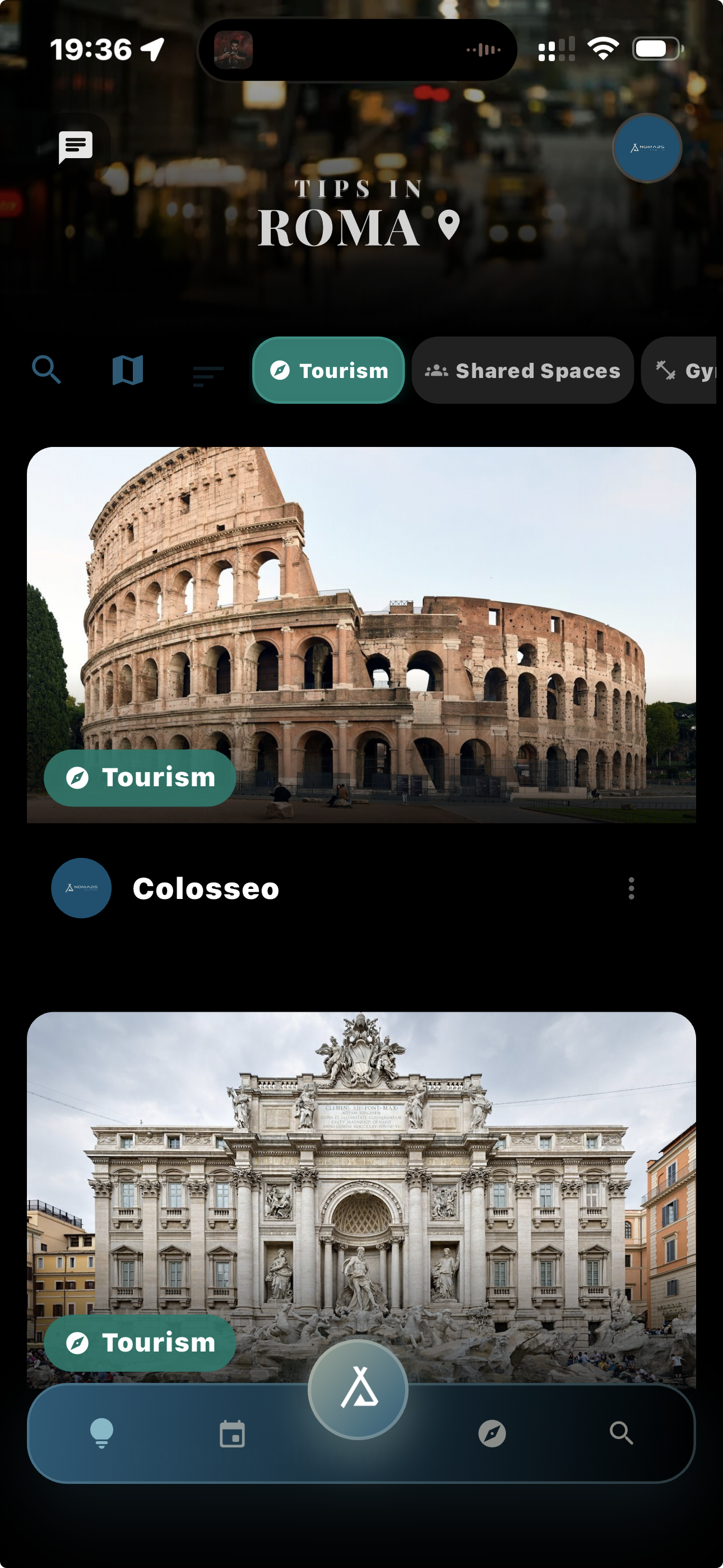
Task: Open the filter/sort icon
Action: coord(206,375)
